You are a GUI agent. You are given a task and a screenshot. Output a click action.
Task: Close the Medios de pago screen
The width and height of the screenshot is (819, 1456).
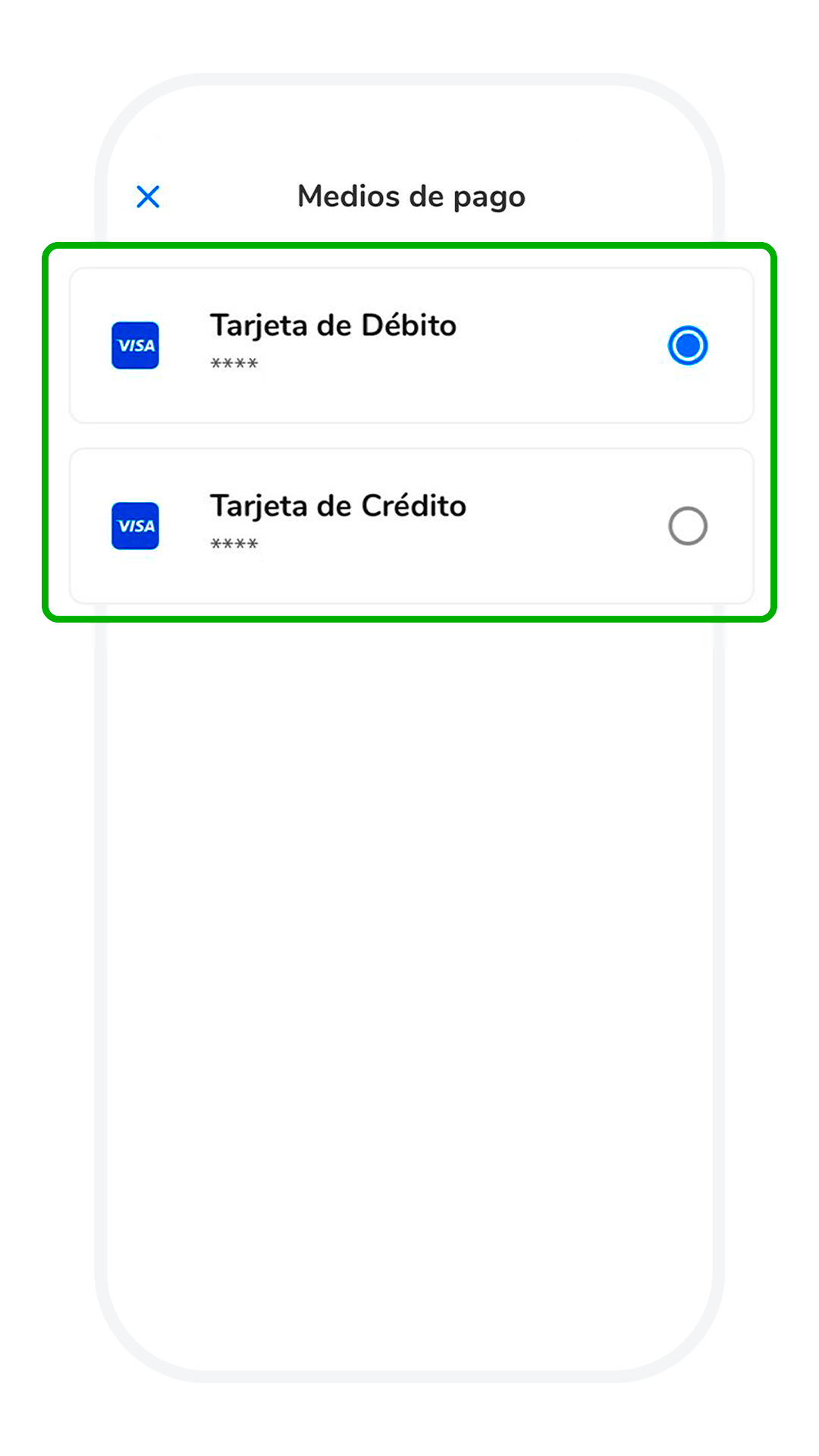(148, 196)
